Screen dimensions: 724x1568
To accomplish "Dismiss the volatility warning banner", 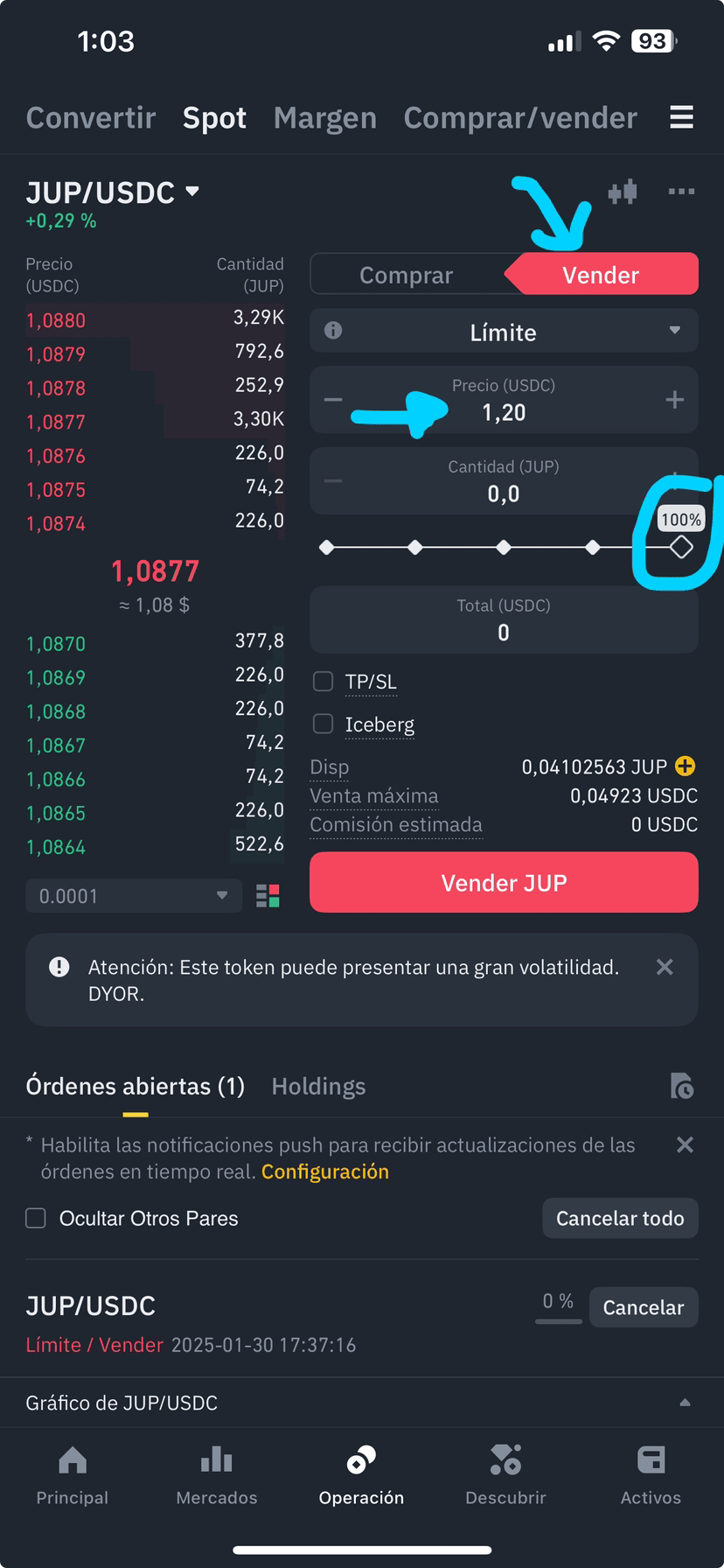I will pyautogui.click(x=665, y=967).
